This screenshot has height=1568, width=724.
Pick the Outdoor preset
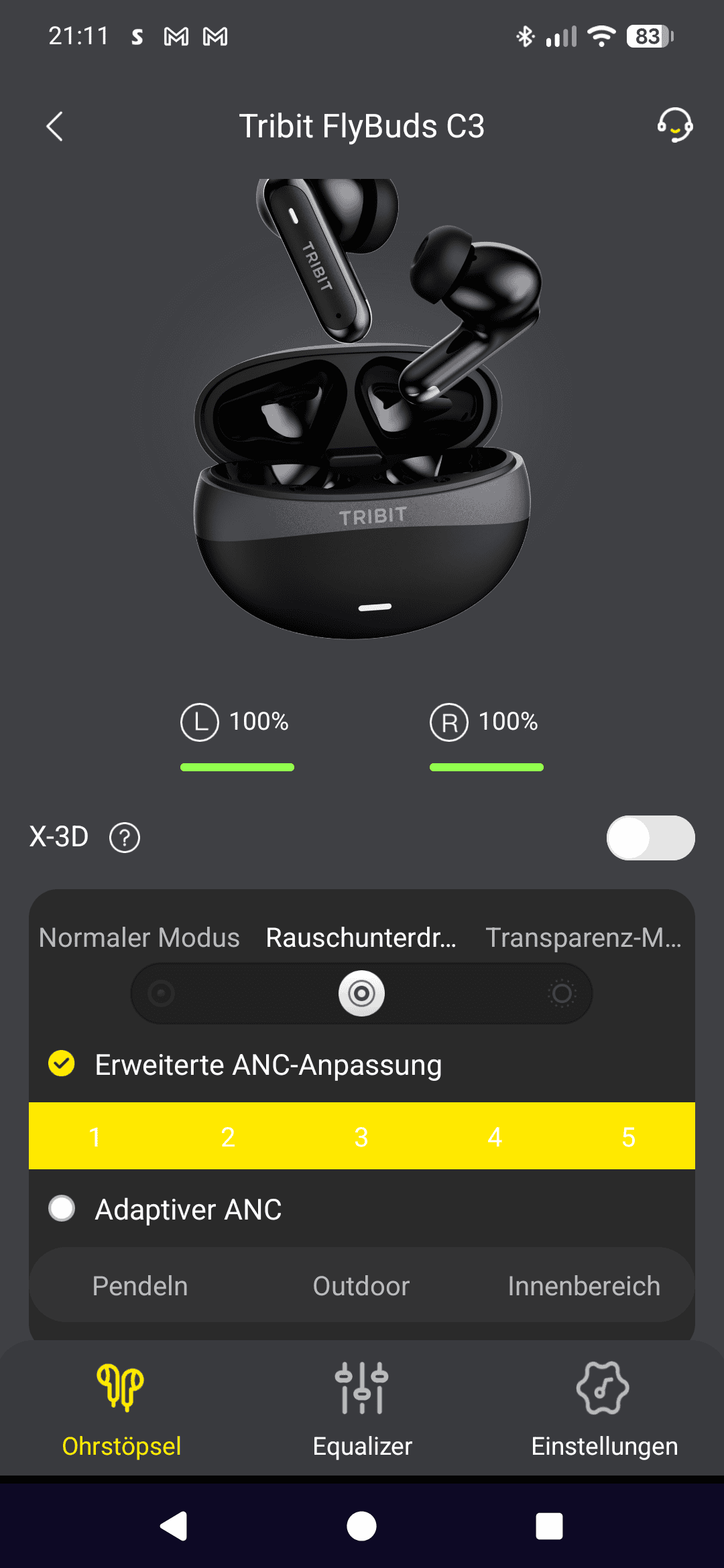click(361, 1286)
